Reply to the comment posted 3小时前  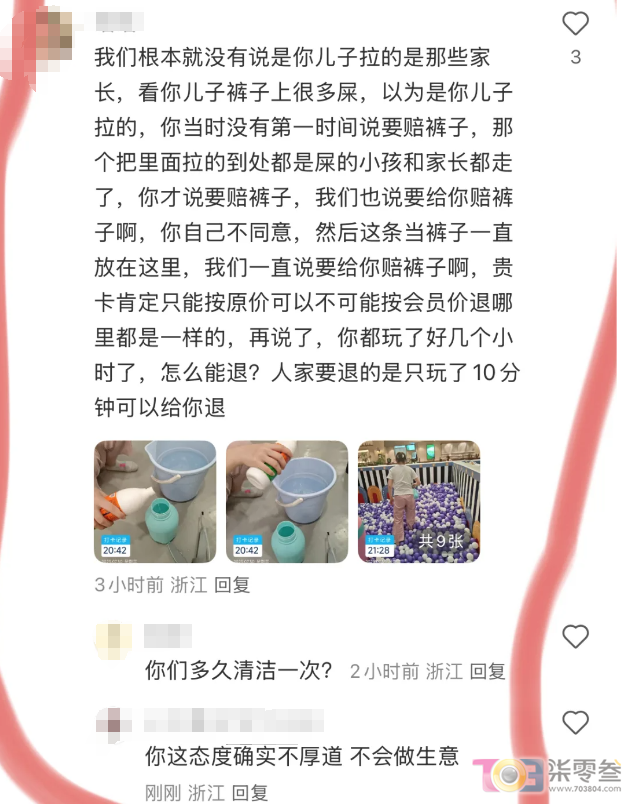coord(232,585)
